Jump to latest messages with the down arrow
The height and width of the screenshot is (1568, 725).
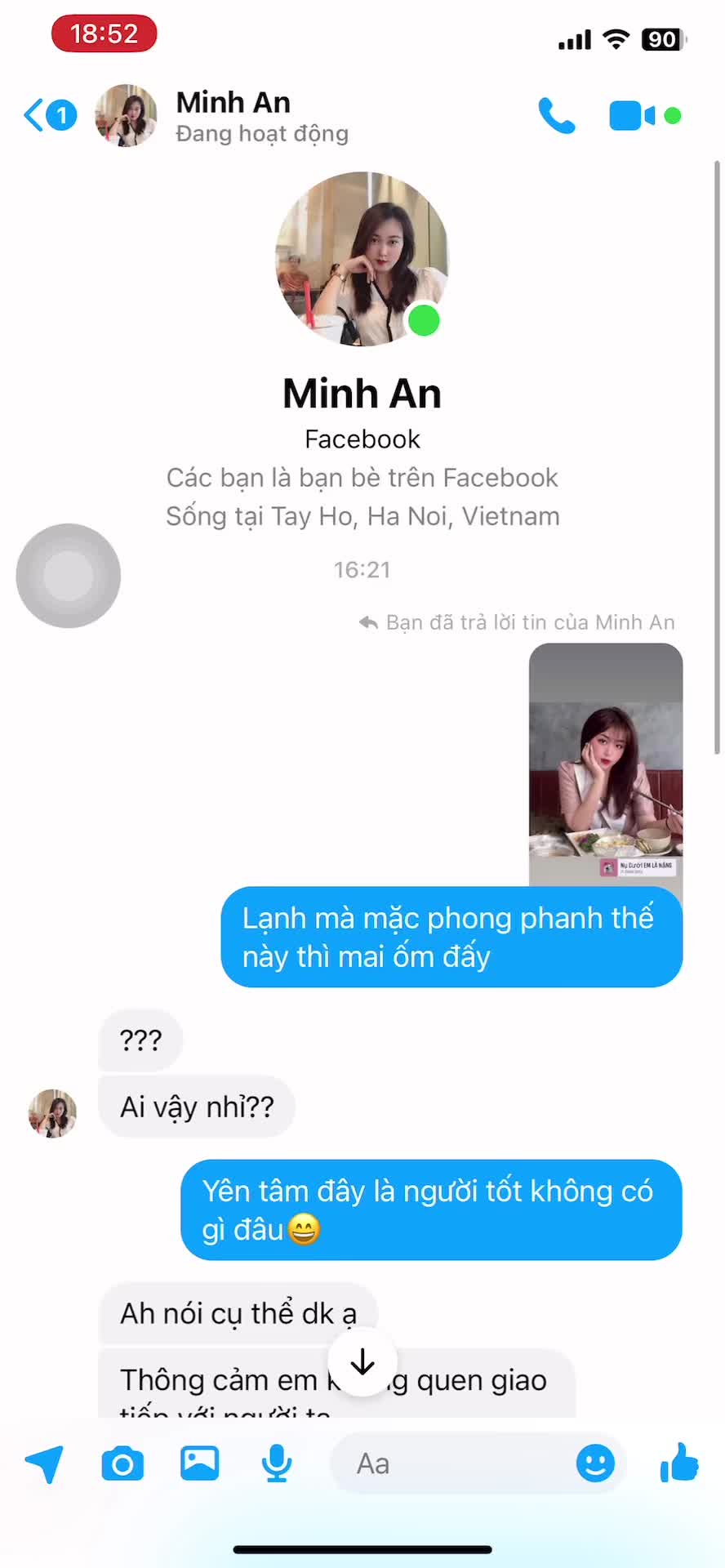coord(362,1361)
